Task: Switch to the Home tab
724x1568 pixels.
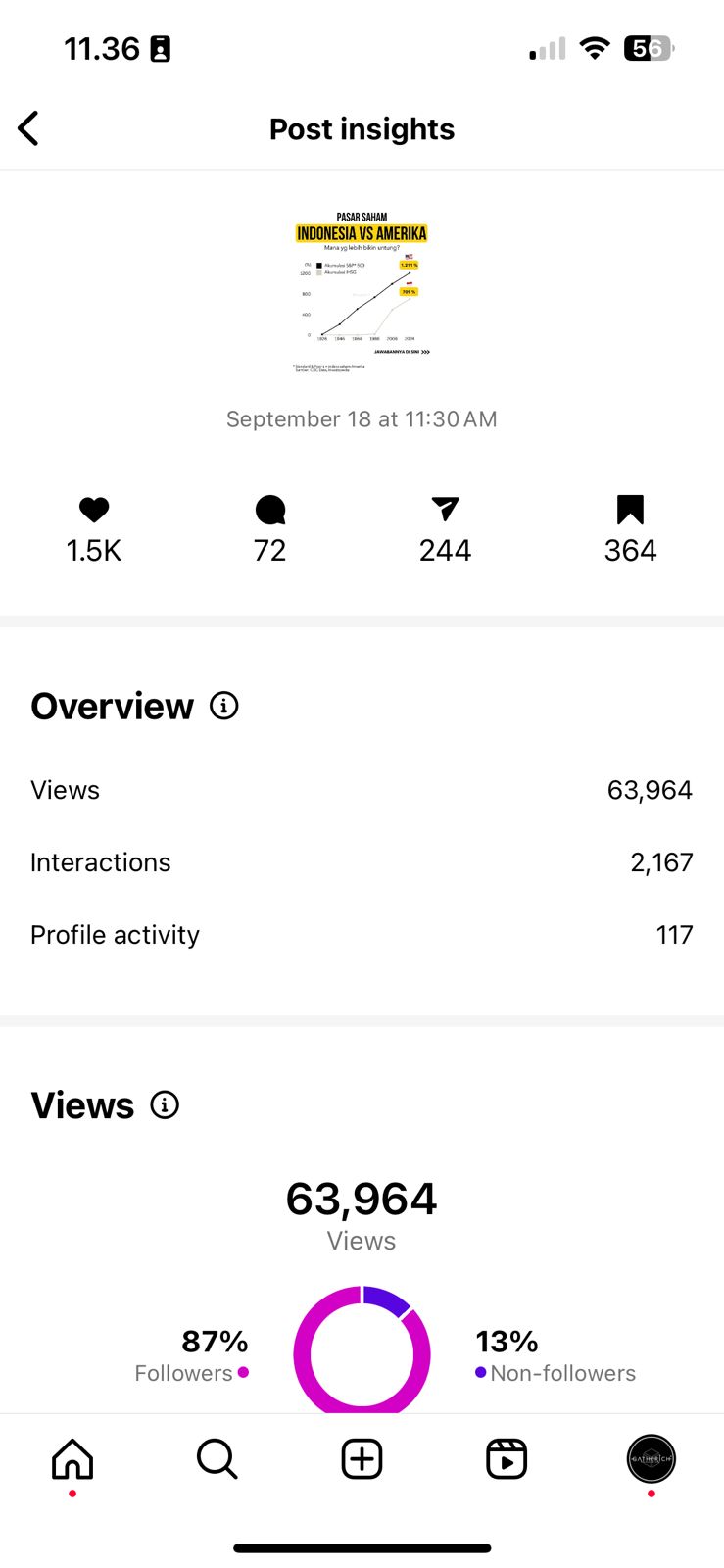Action: [72, 1459]
